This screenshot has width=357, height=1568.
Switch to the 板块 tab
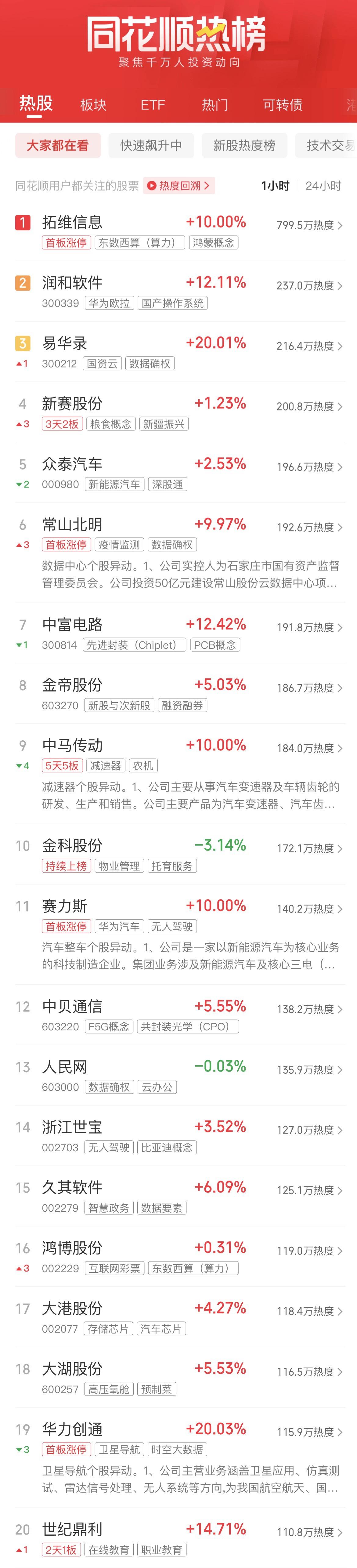(x=93, y=105)
